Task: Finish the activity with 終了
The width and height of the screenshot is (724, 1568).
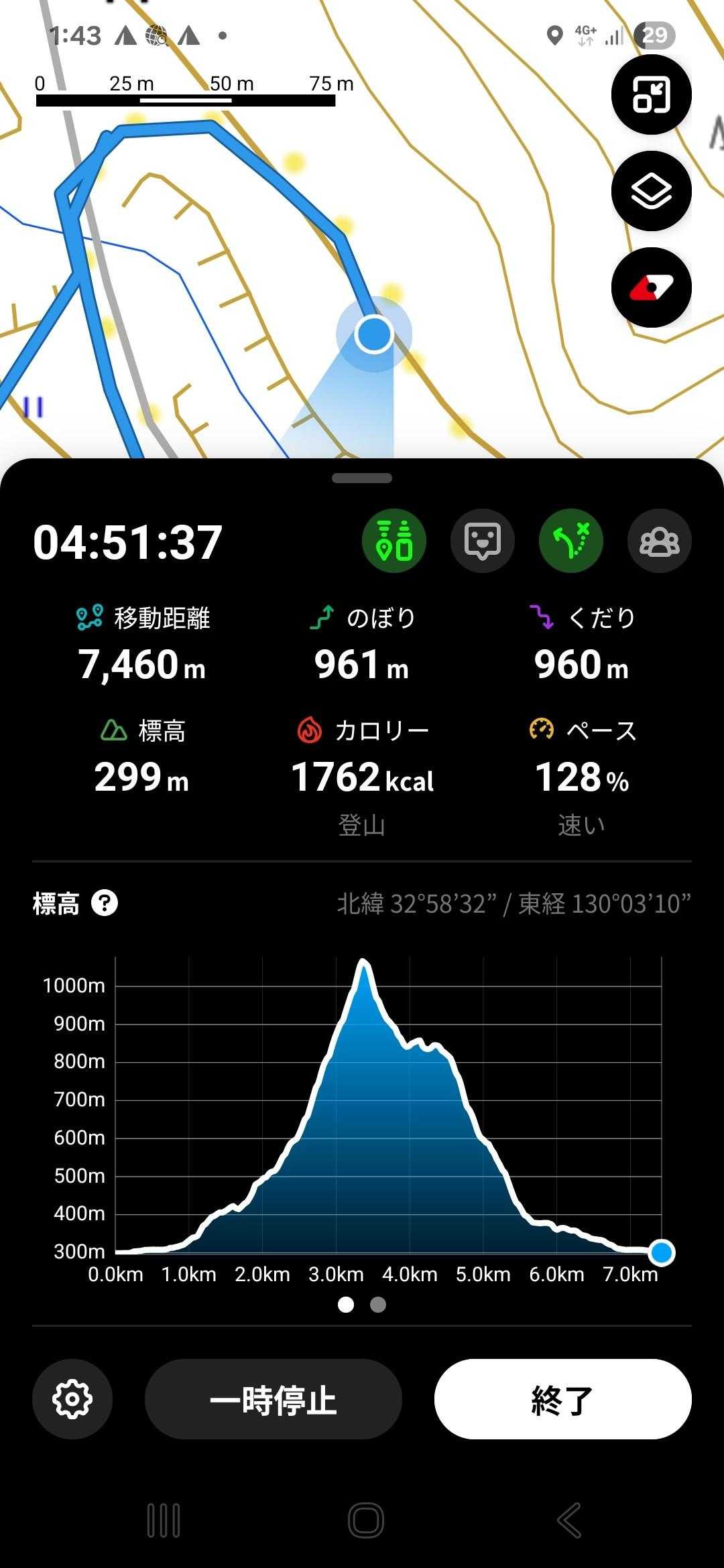Action: point(563,1399)
